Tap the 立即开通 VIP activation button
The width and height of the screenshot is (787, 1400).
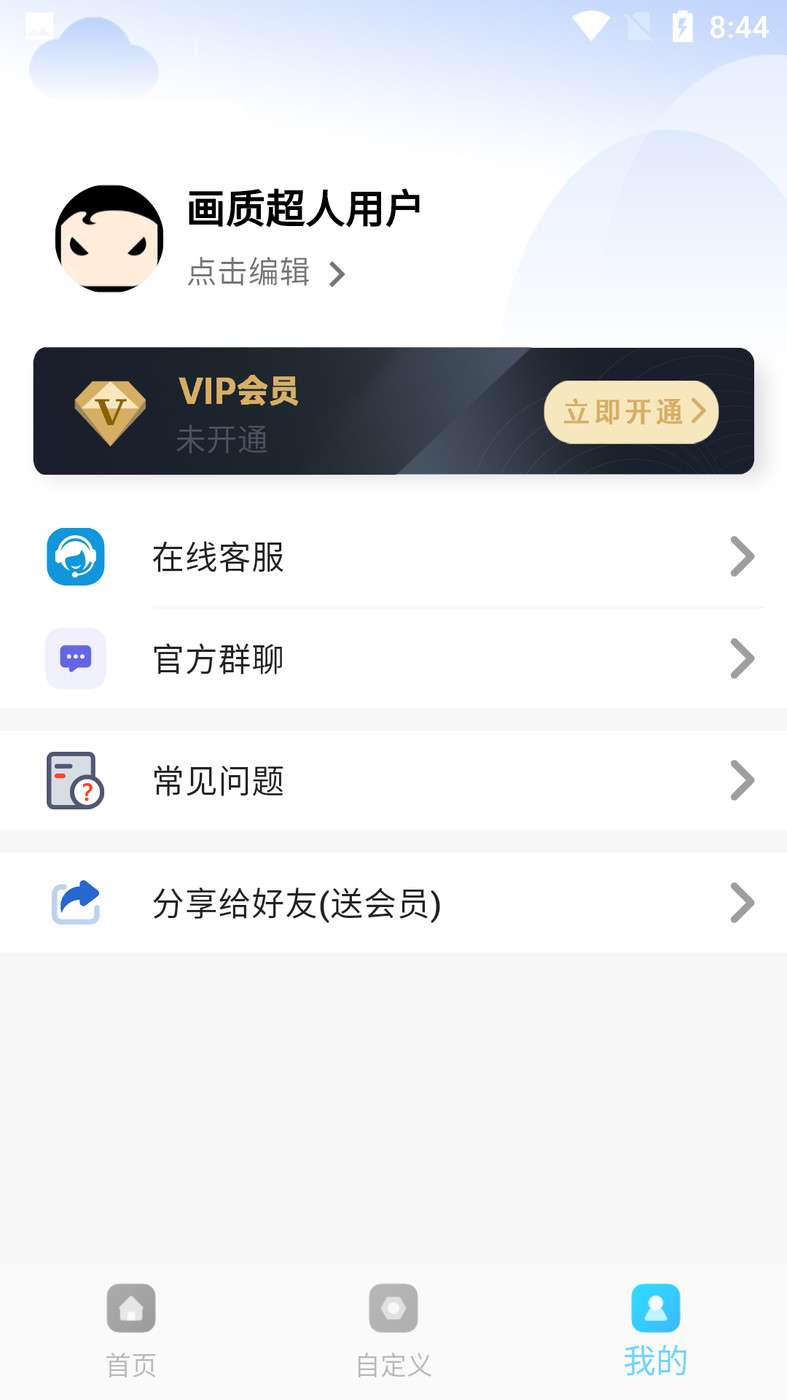click(x=631, y=411)
